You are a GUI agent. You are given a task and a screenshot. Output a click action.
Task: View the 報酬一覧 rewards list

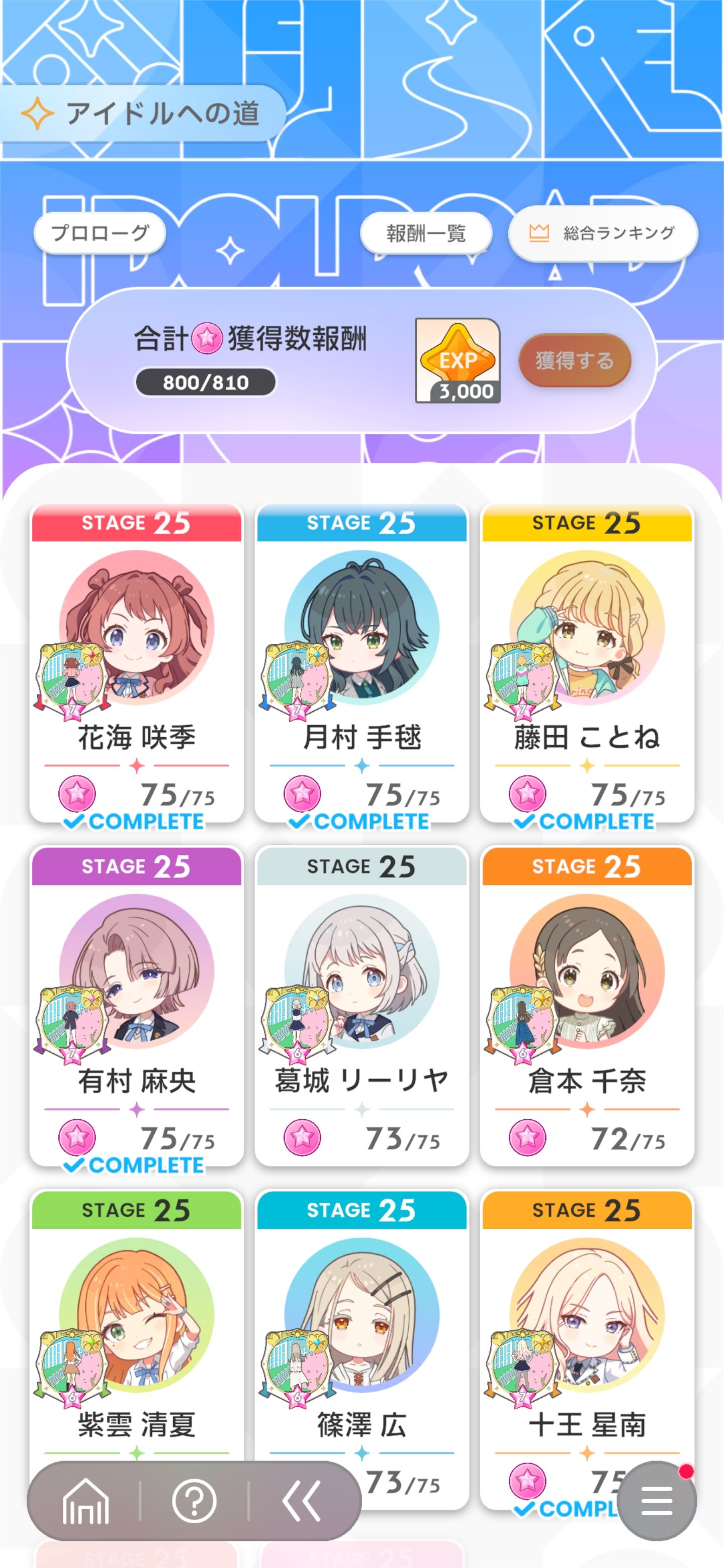426,233
